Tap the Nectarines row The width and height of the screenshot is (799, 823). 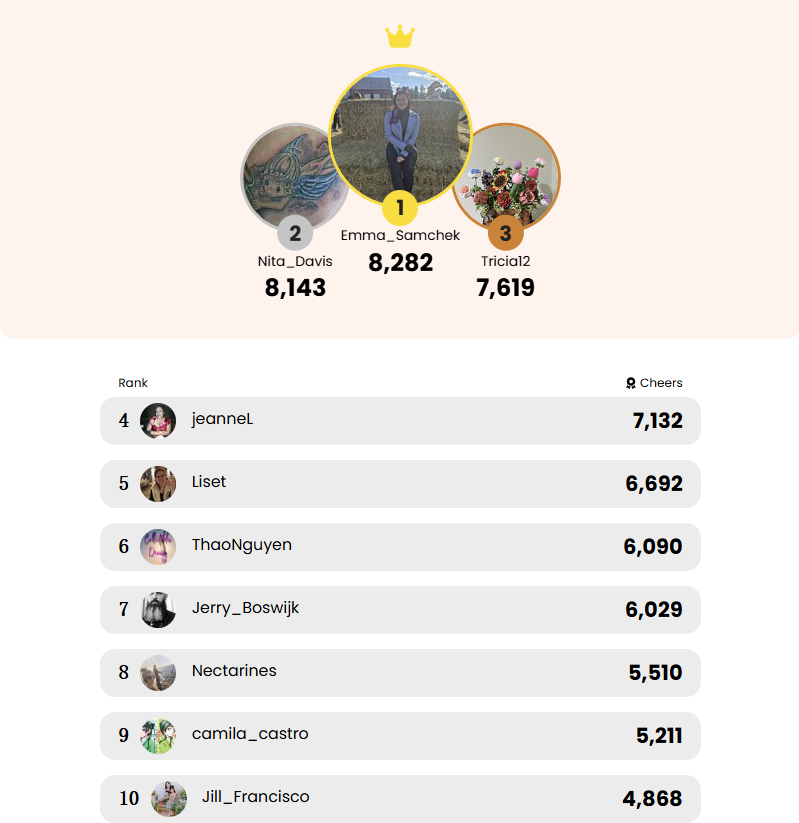click(400, 673)
